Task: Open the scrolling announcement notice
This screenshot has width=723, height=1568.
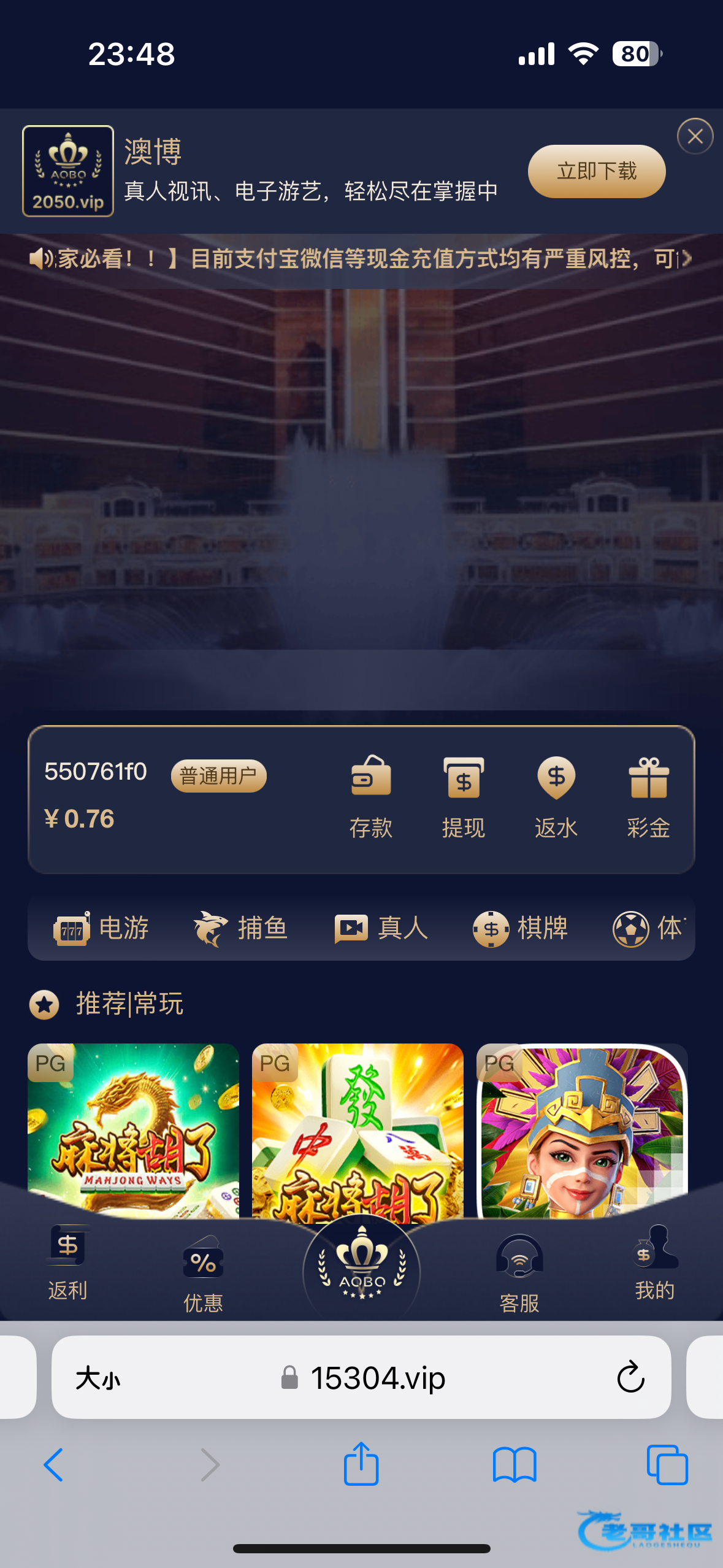Action: [361, 259]
